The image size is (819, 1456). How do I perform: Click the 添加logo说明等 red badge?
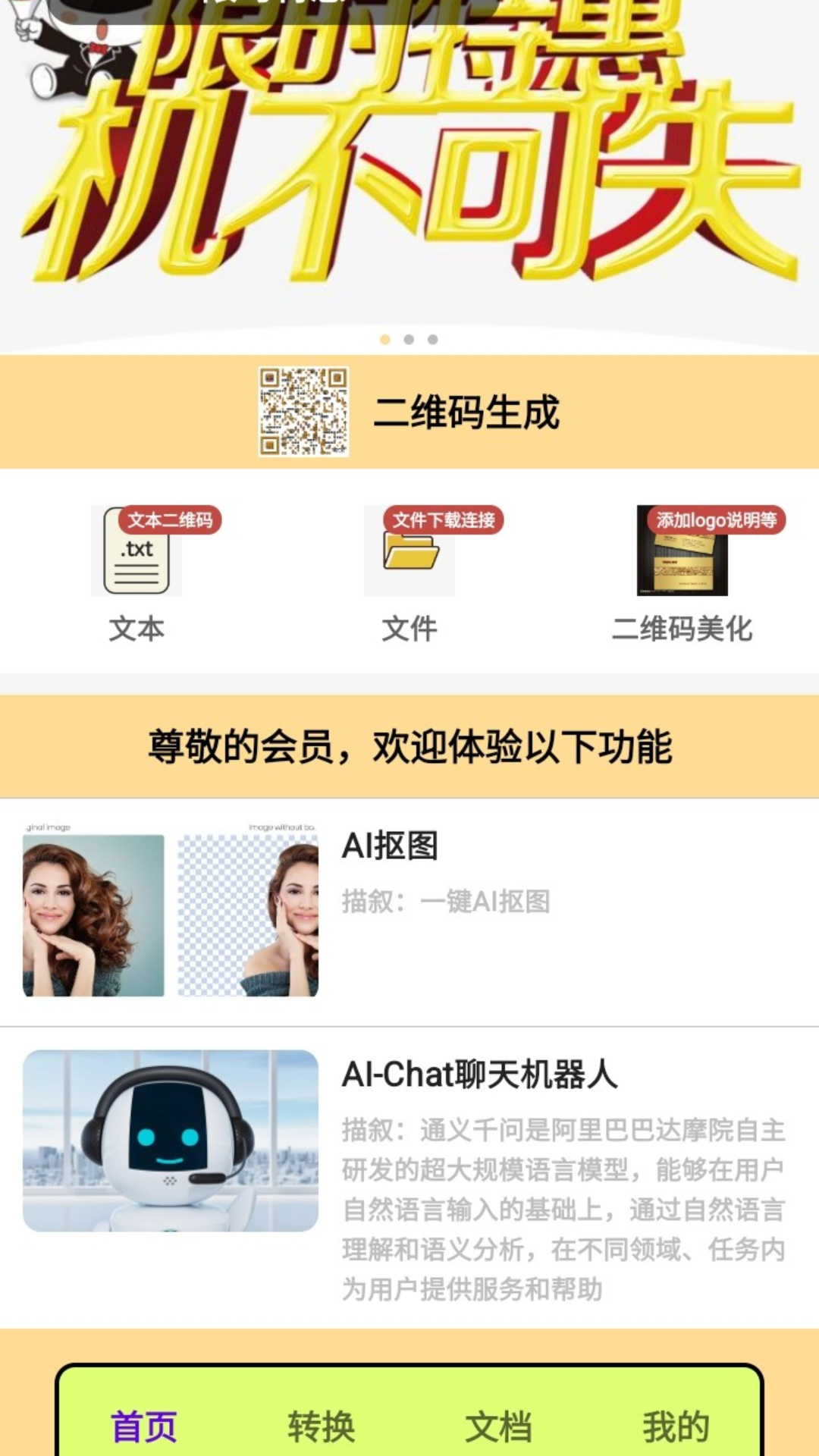[x=715, y=521]
